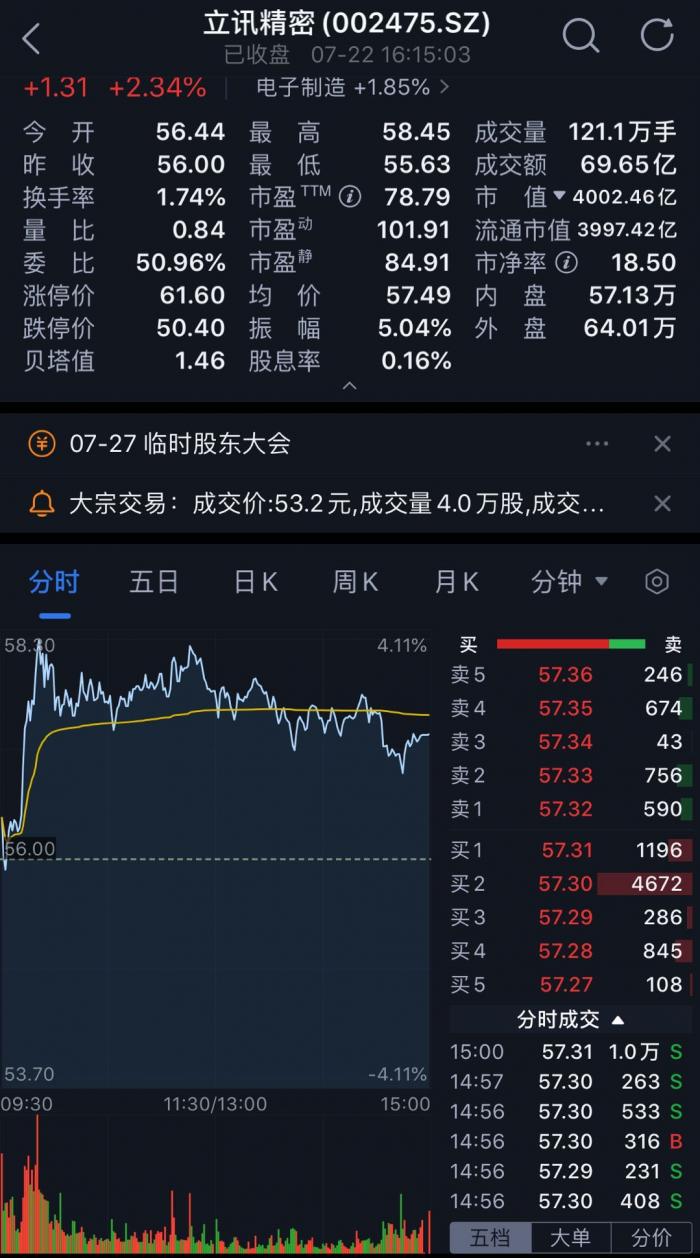Collapse the quote details panel
Viewport: 700px width, 1258px height.
tap(349, 384)
